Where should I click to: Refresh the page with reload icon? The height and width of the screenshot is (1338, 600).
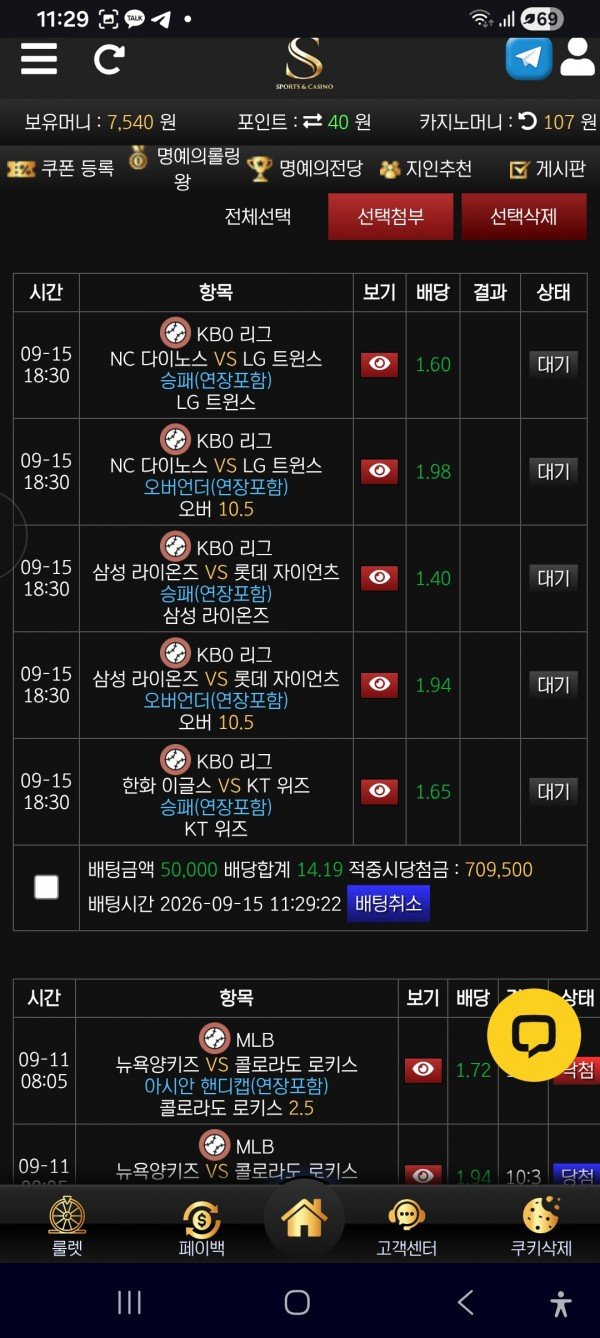coord(109,59)
